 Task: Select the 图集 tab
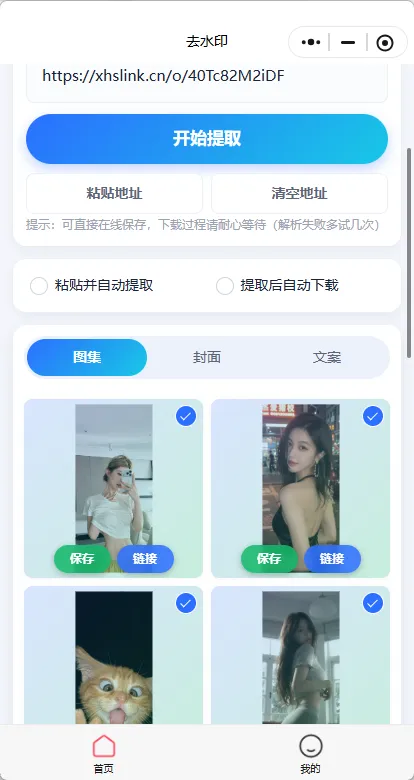pyautogui.click(x=87, y=357)
